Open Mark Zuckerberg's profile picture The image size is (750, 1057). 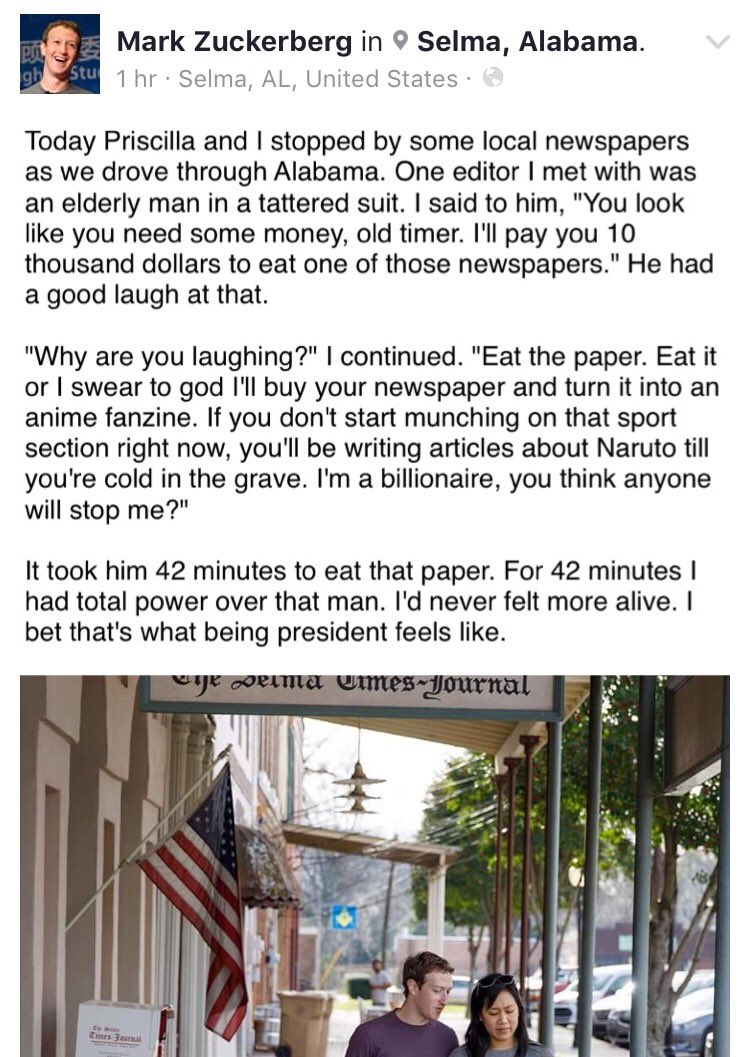pos(60,53)
